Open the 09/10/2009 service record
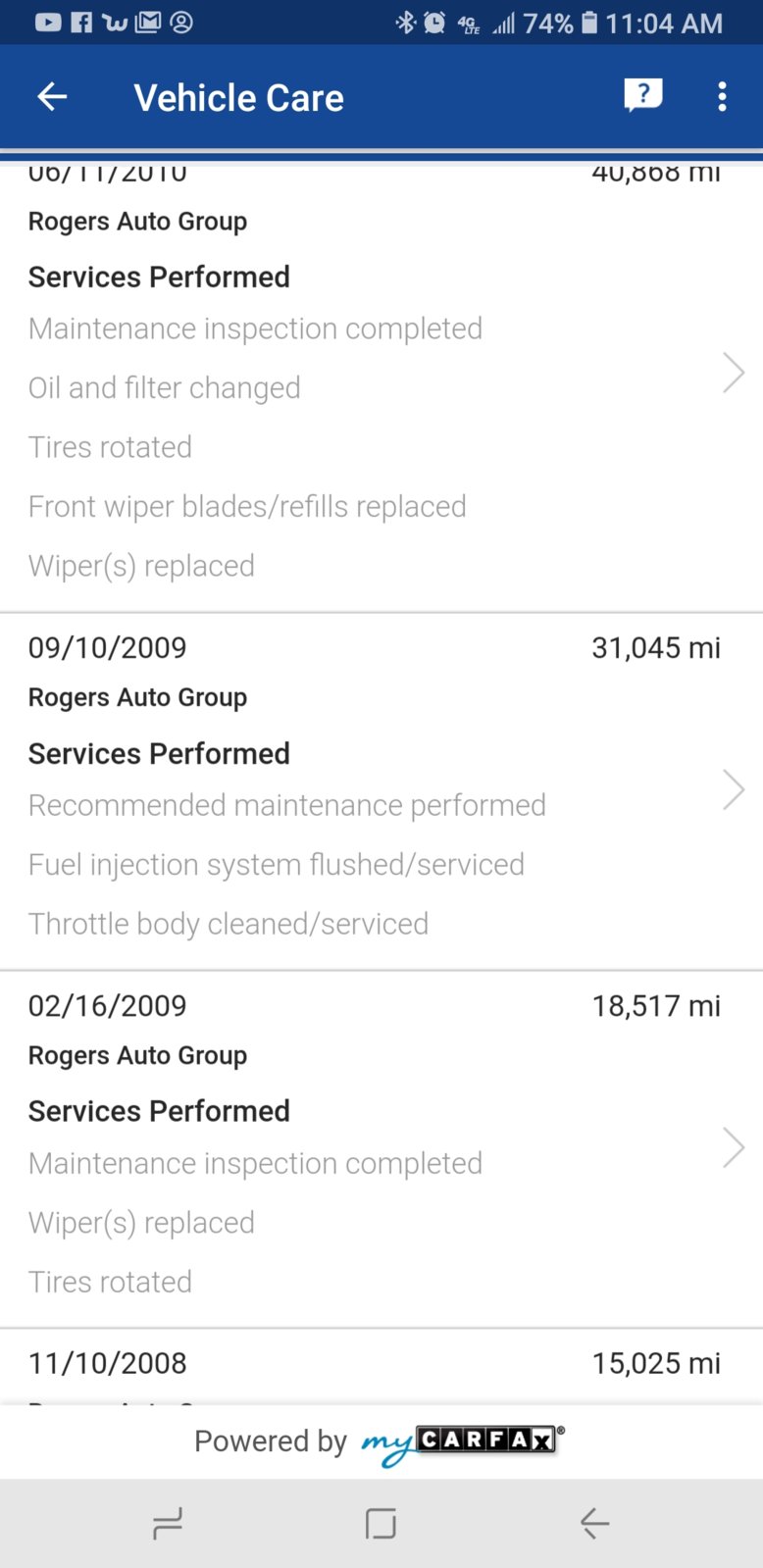The image size is (763, 1568). point(381,792)
